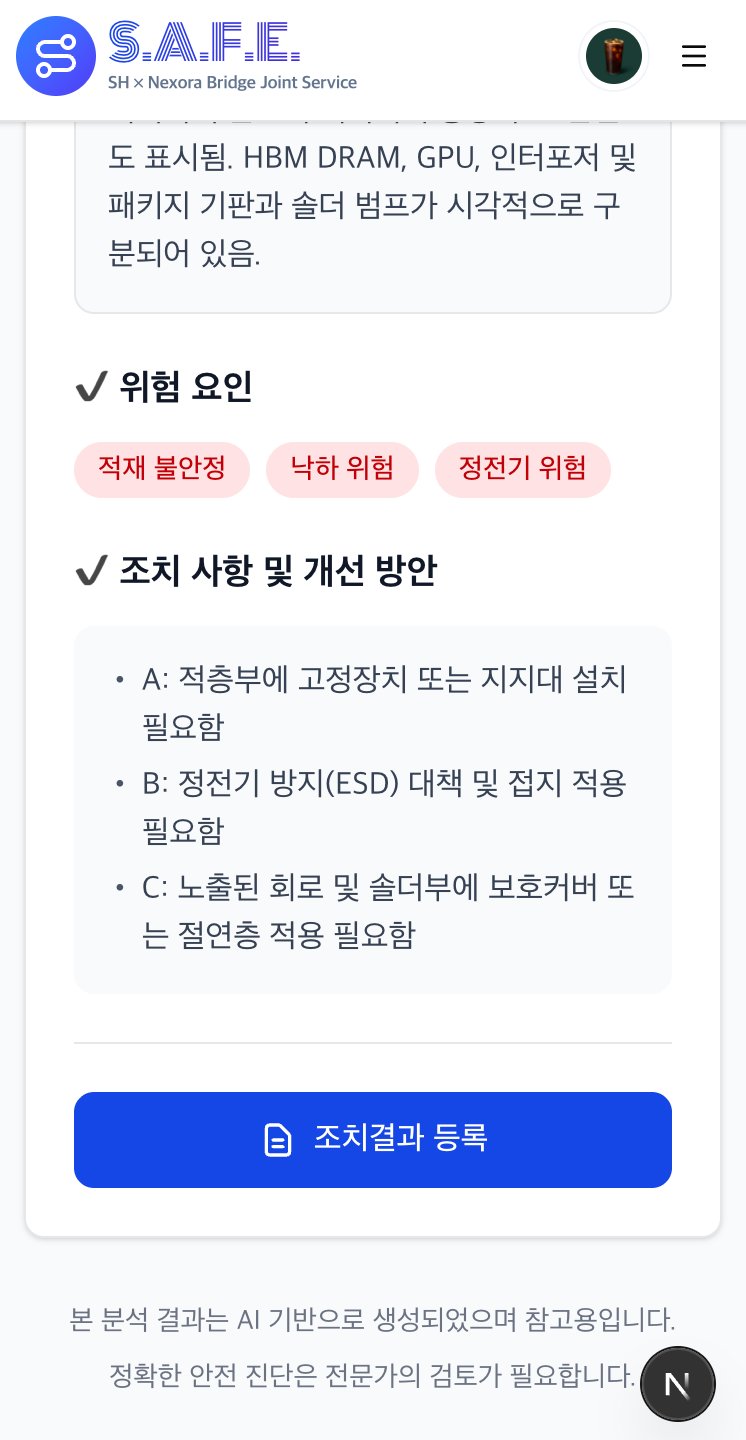The image size is (746, 1440).
Task: Open the profile avatar with coffee cup image
Action: (x=614, y=56)
